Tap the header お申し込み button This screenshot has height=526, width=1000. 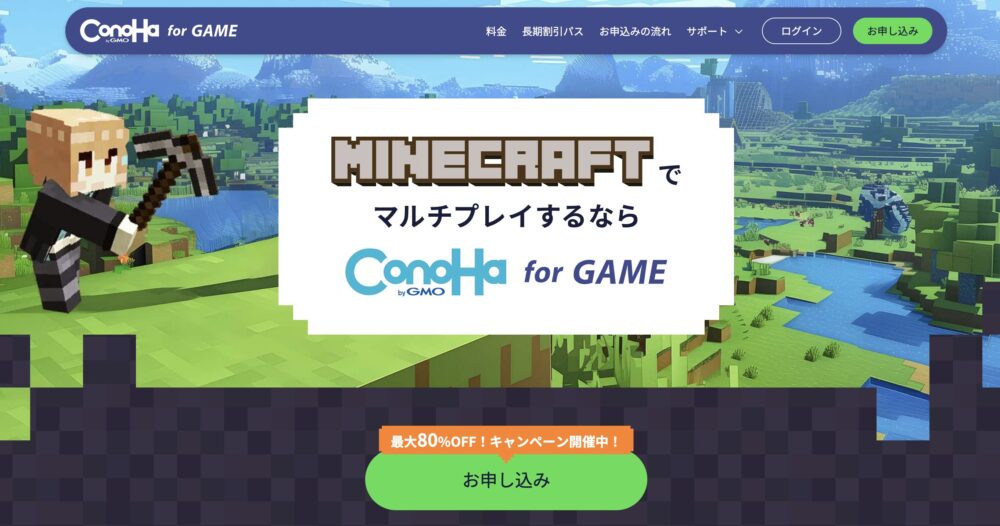coord(892,31)
